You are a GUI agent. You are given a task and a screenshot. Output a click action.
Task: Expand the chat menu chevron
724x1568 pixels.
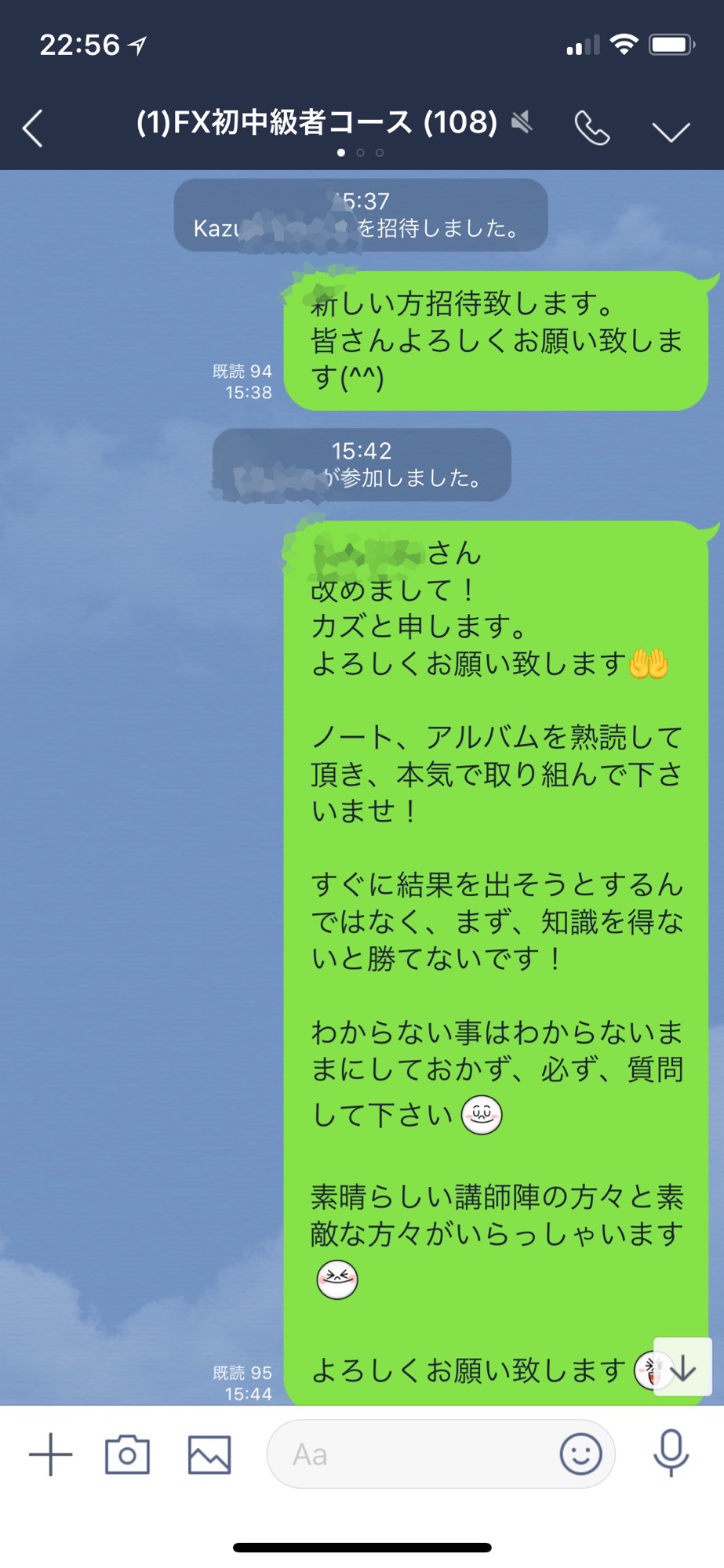coord(671,131)
